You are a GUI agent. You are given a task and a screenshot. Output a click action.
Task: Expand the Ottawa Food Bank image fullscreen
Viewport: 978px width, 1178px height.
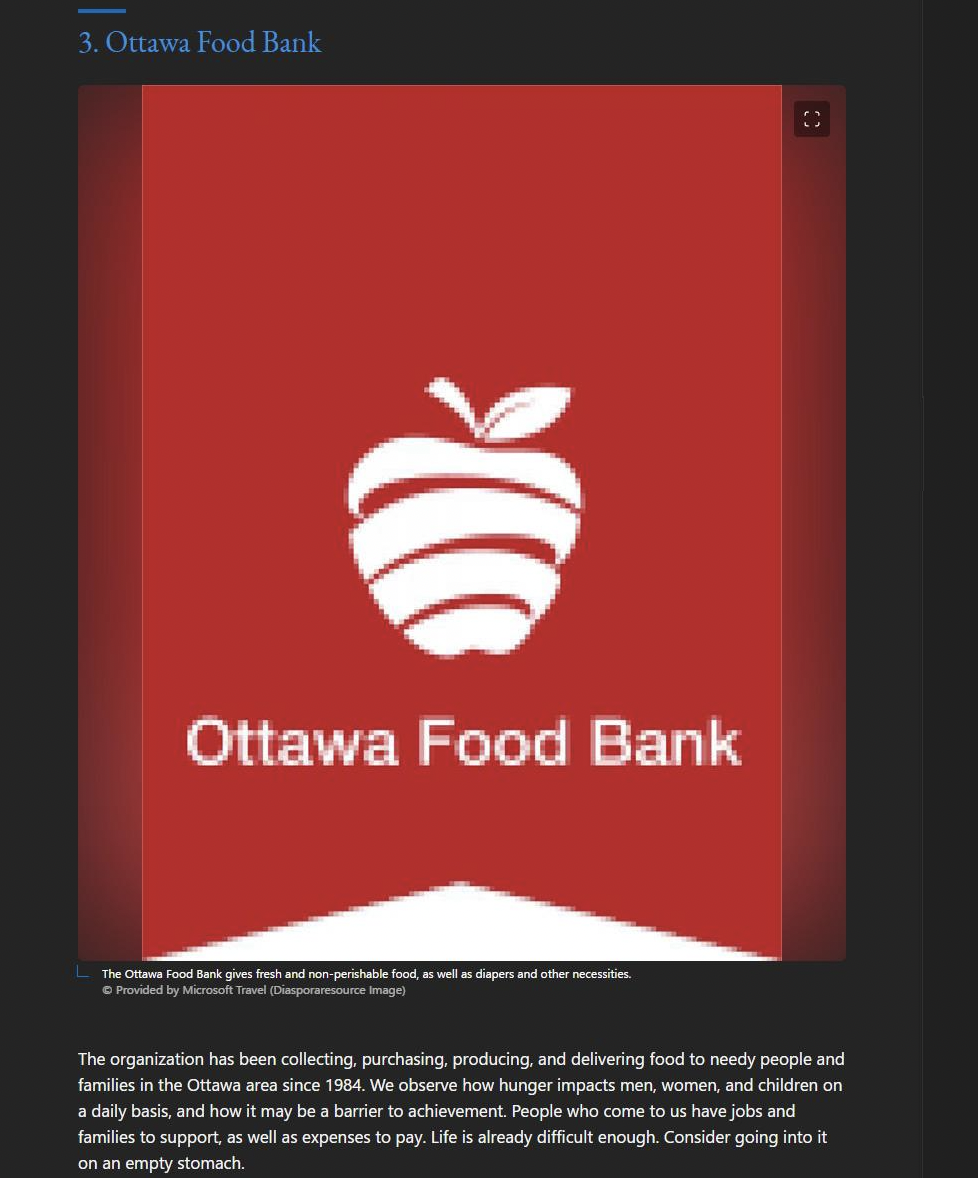pos(811,119)
